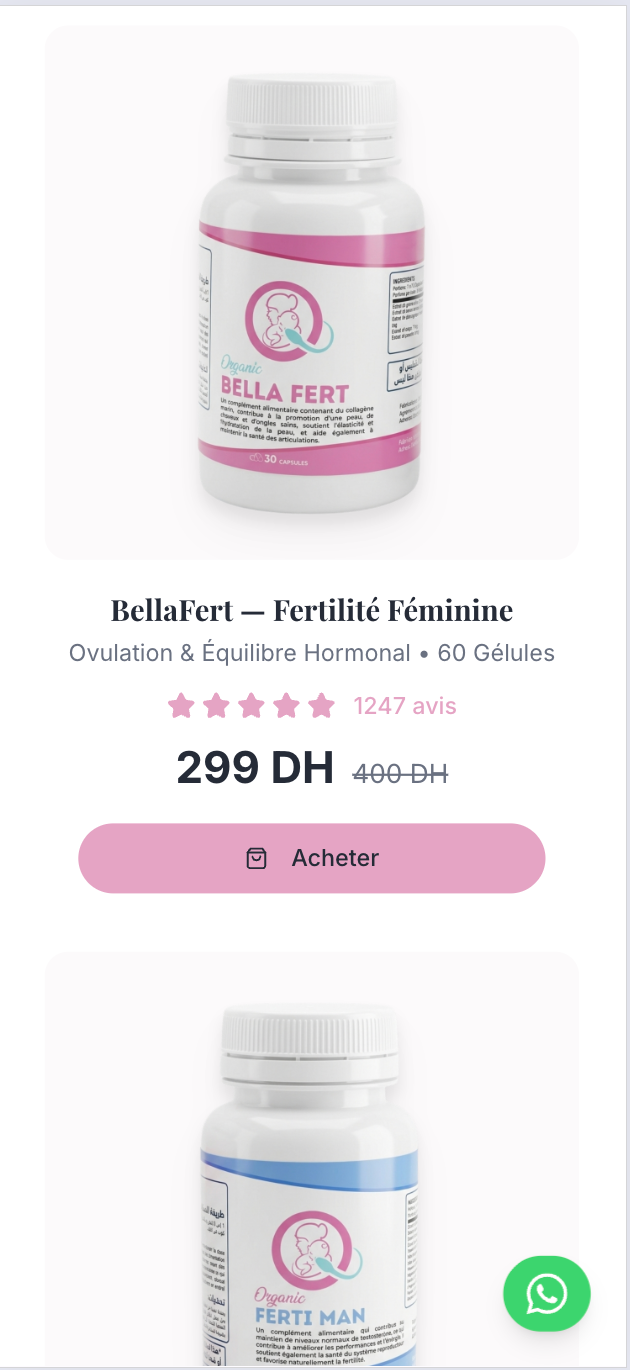Image resolution: width=630 pixels, height=1370 pixels.
Task: Open the BellaFert product image
Action: pos(311,293)
